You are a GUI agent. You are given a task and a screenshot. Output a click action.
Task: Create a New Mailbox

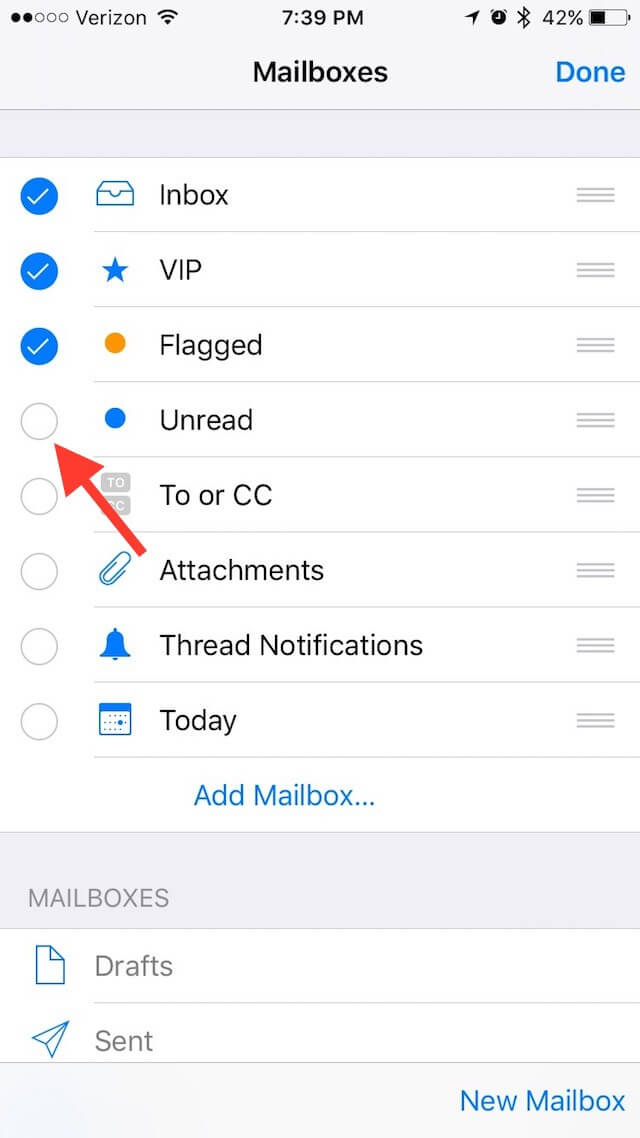coord(542,1101)
